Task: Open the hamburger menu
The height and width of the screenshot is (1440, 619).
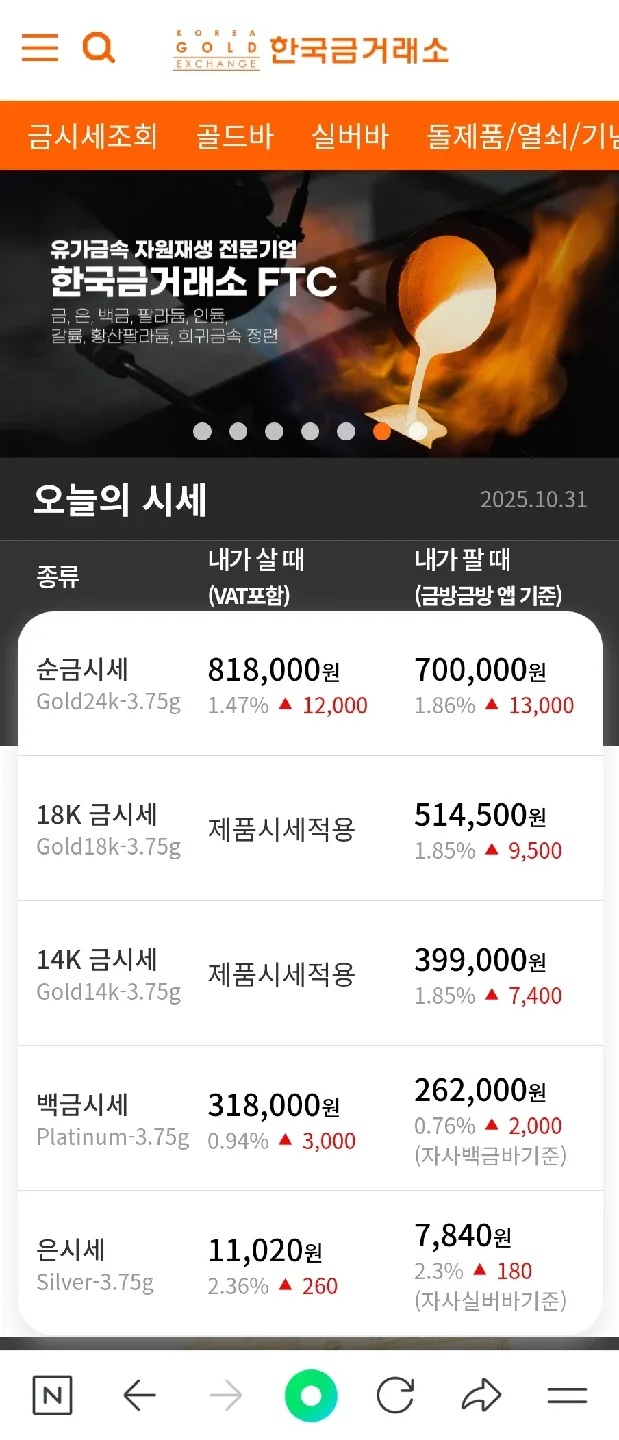Action: pos(40,47)
